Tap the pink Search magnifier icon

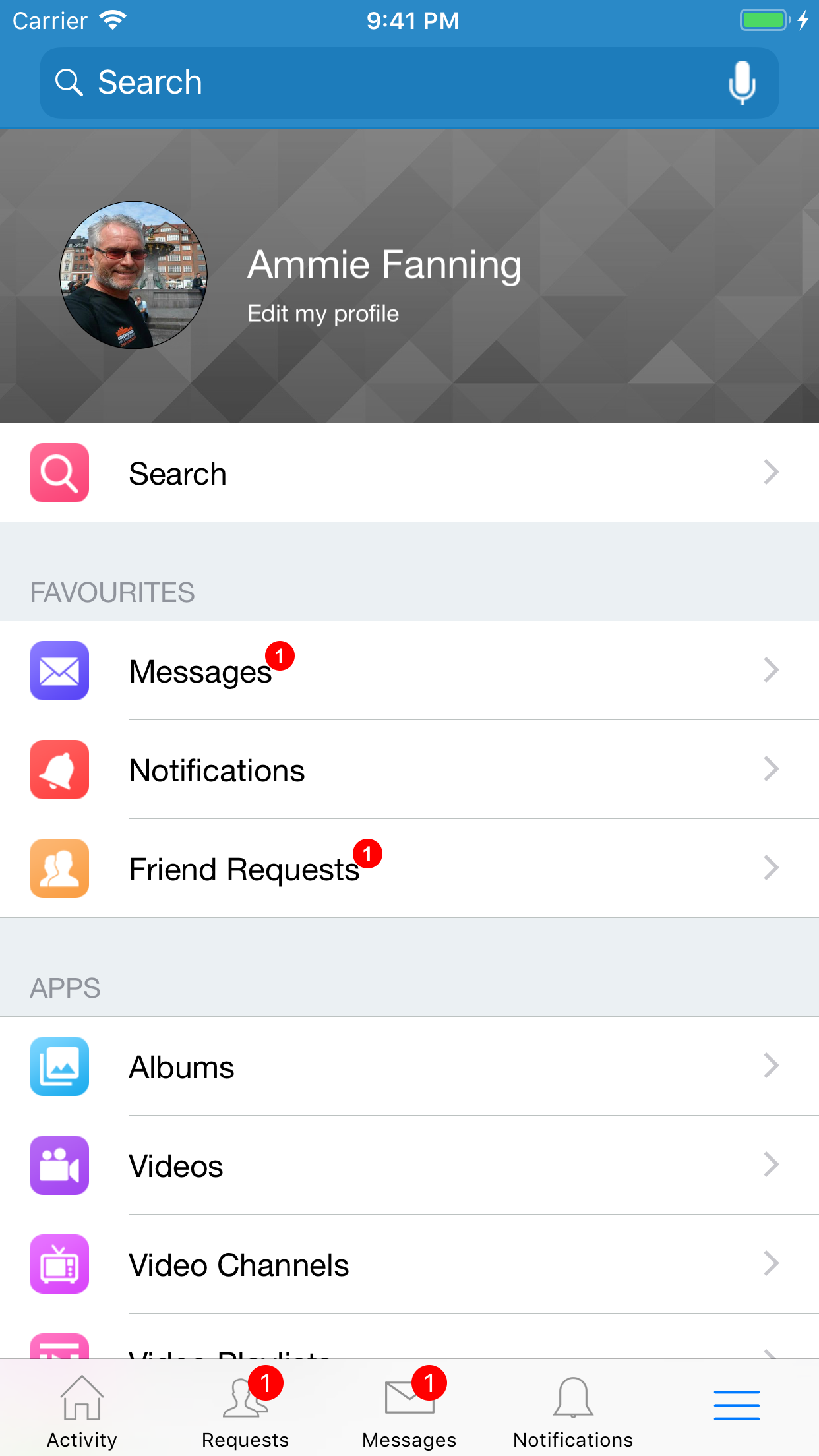click(59, 473)
